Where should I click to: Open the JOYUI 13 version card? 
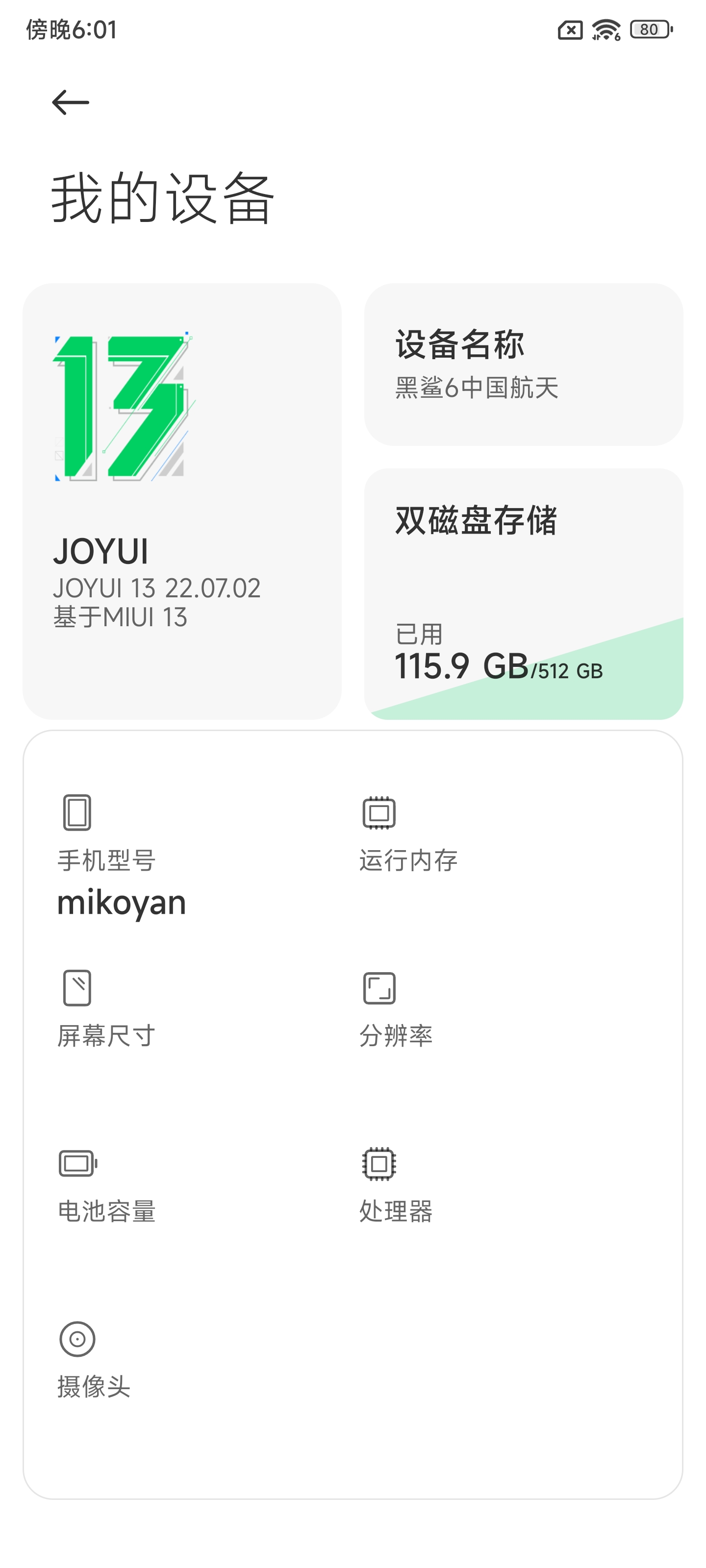(x=182, y=501)
